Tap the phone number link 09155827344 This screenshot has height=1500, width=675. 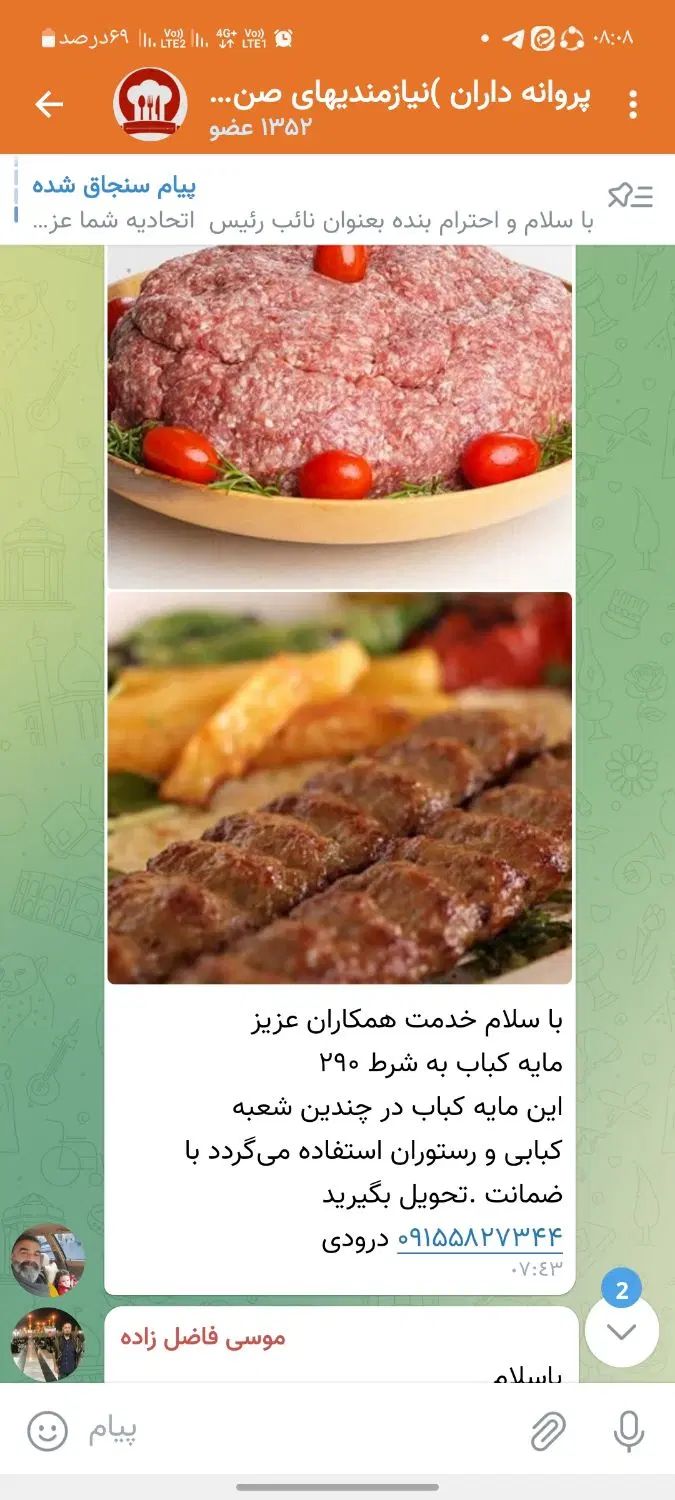[479, 1237]
